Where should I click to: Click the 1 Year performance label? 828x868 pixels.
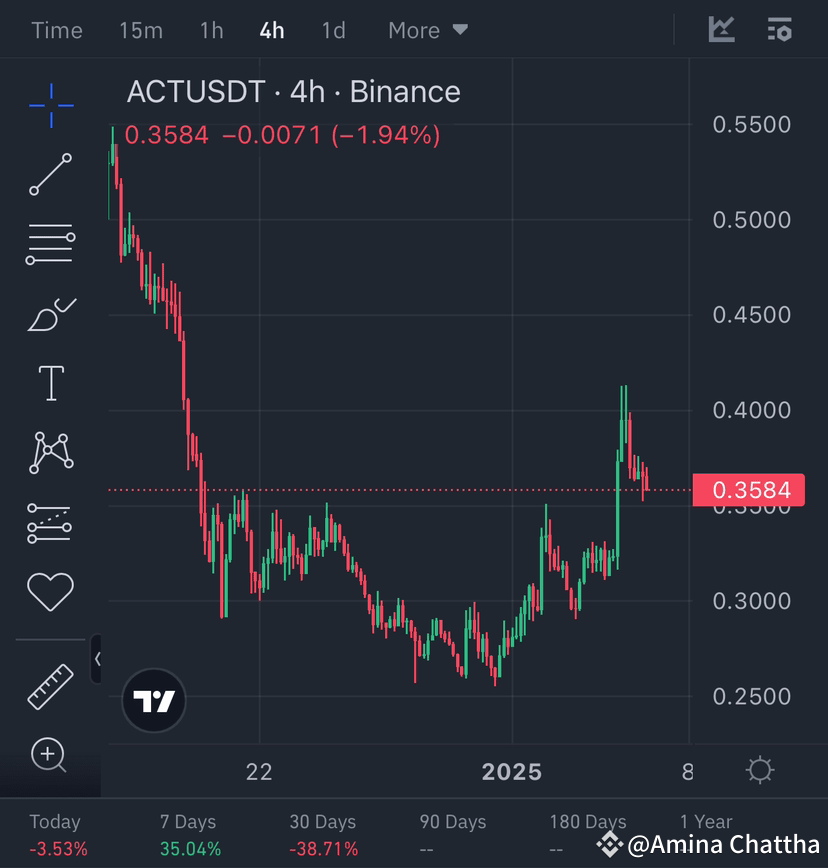click(x=705, y=821)
